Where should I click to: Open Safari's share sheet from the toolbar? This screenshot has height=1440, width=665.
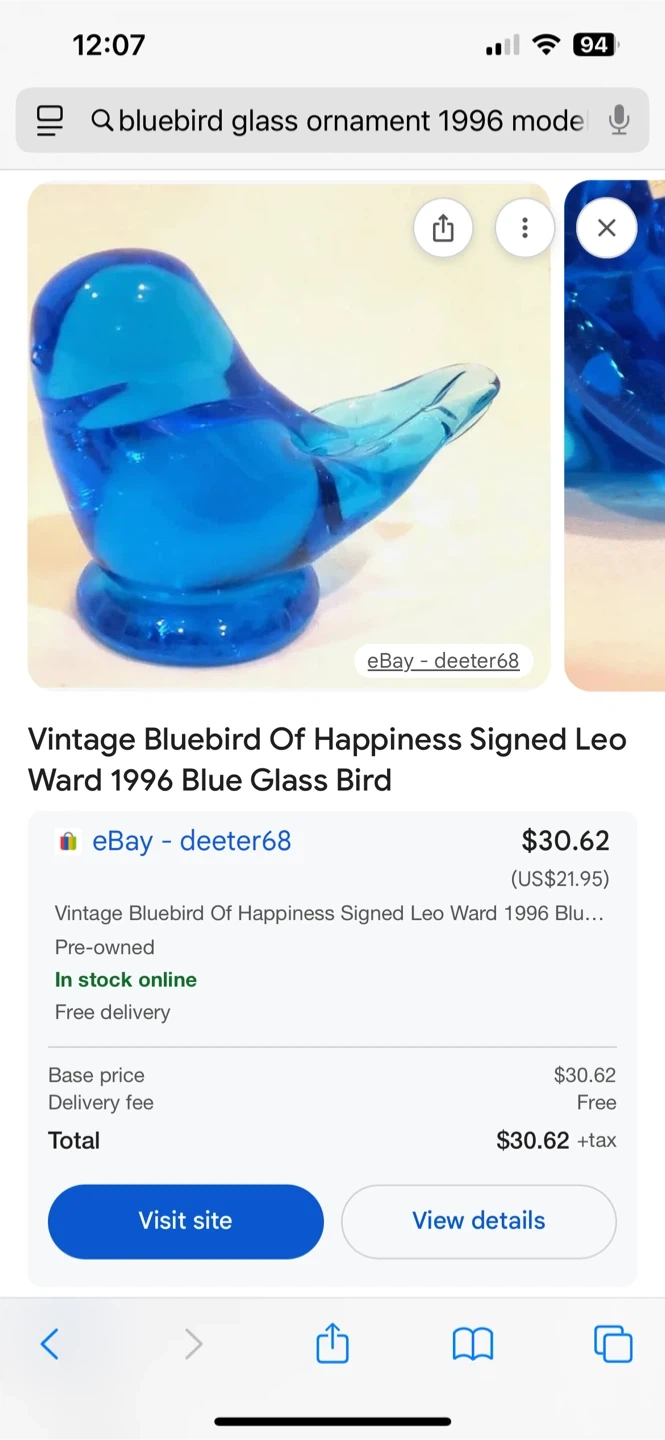(x=332, y=1343)
